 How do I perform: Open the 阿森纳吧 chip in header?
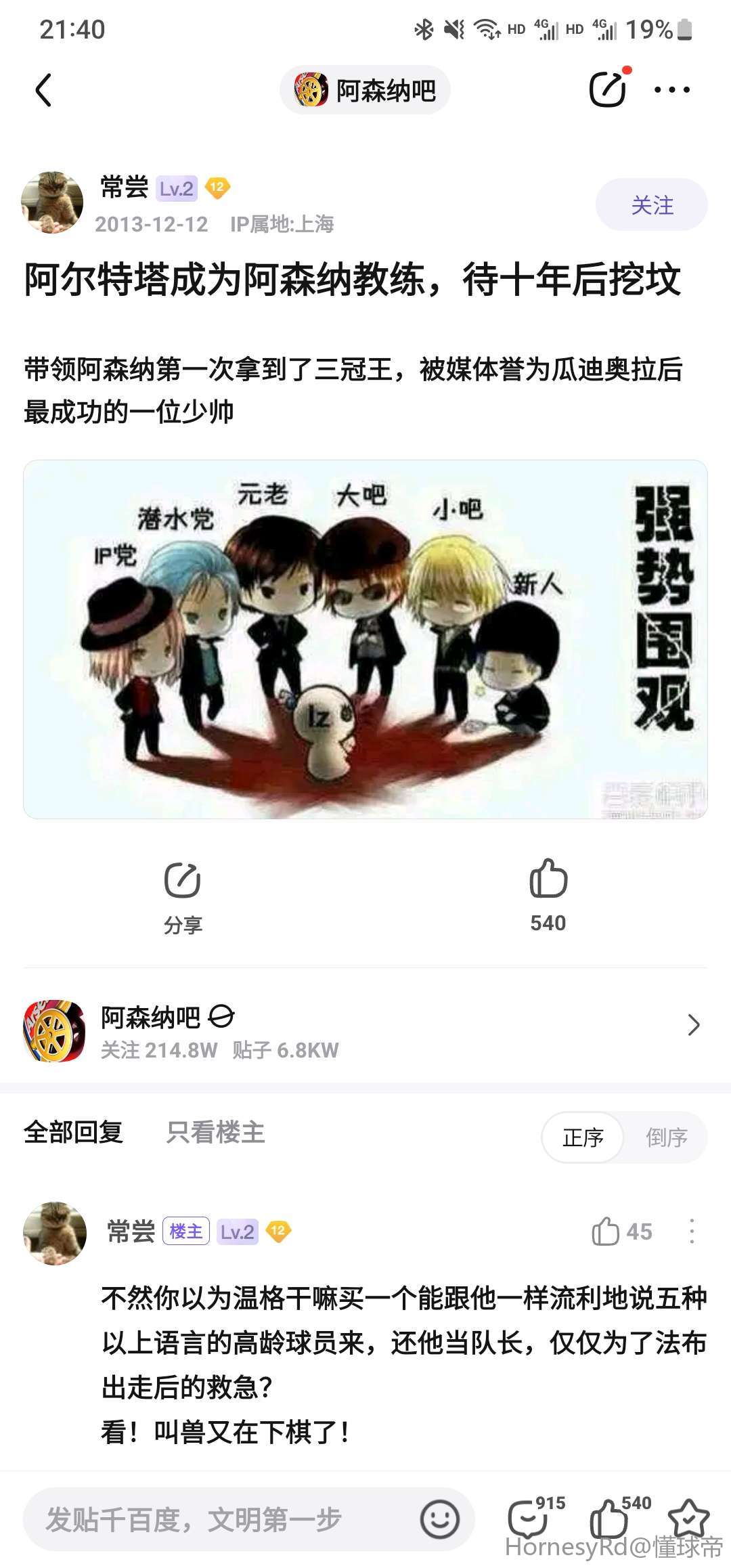click(365, 90)
